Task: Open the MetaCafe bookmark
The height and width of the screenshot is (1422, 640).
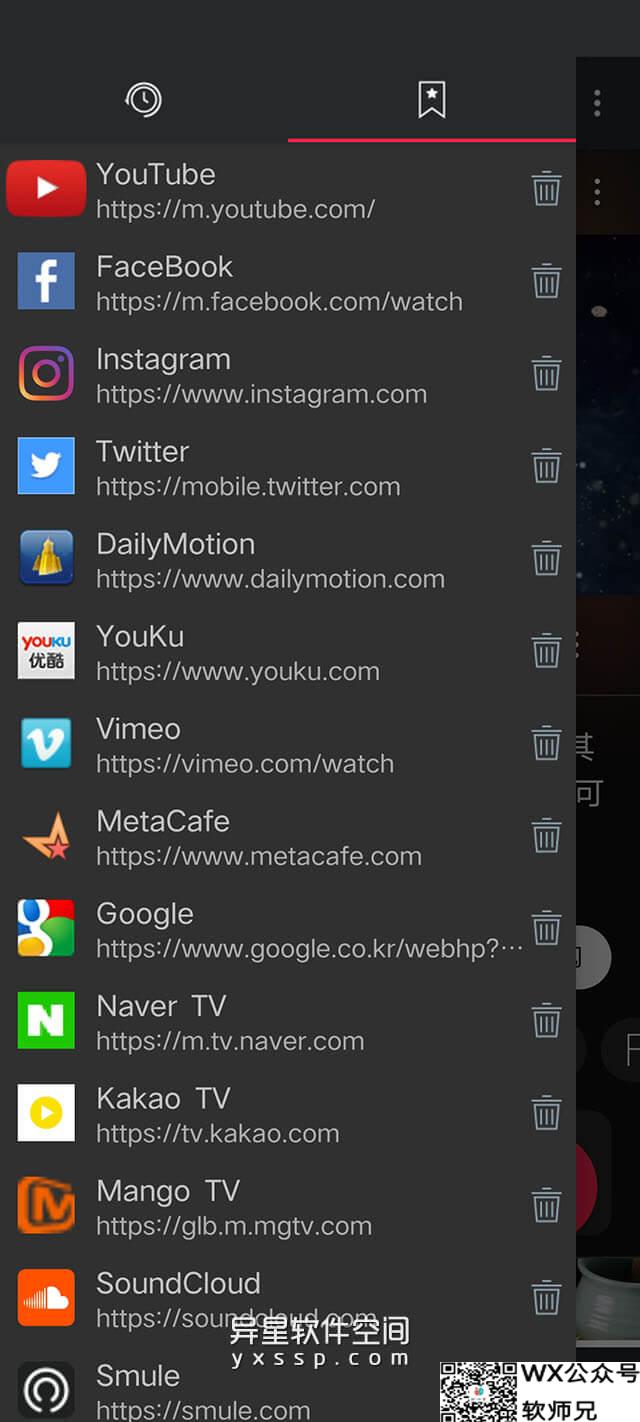Action: (x=260, y=837)
